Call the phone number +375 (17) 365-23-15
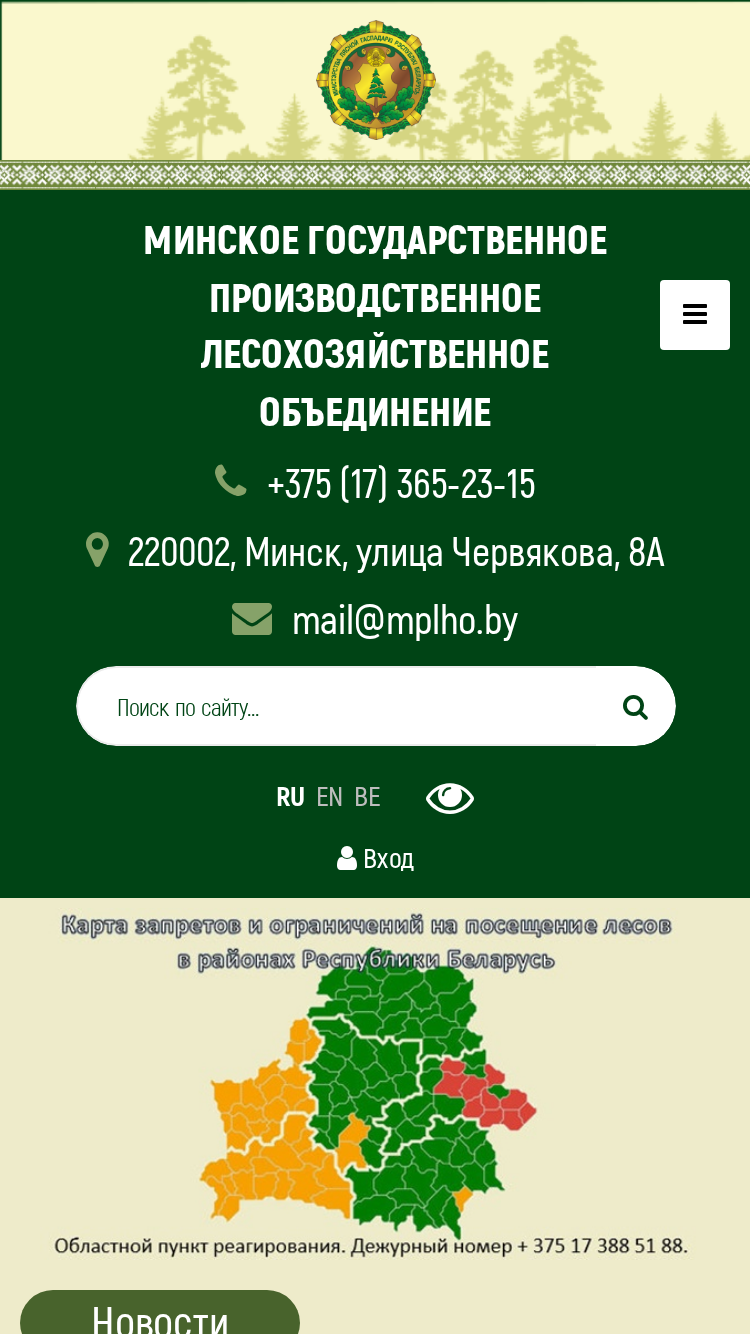 pyautogui.click(x=401, y=484)
